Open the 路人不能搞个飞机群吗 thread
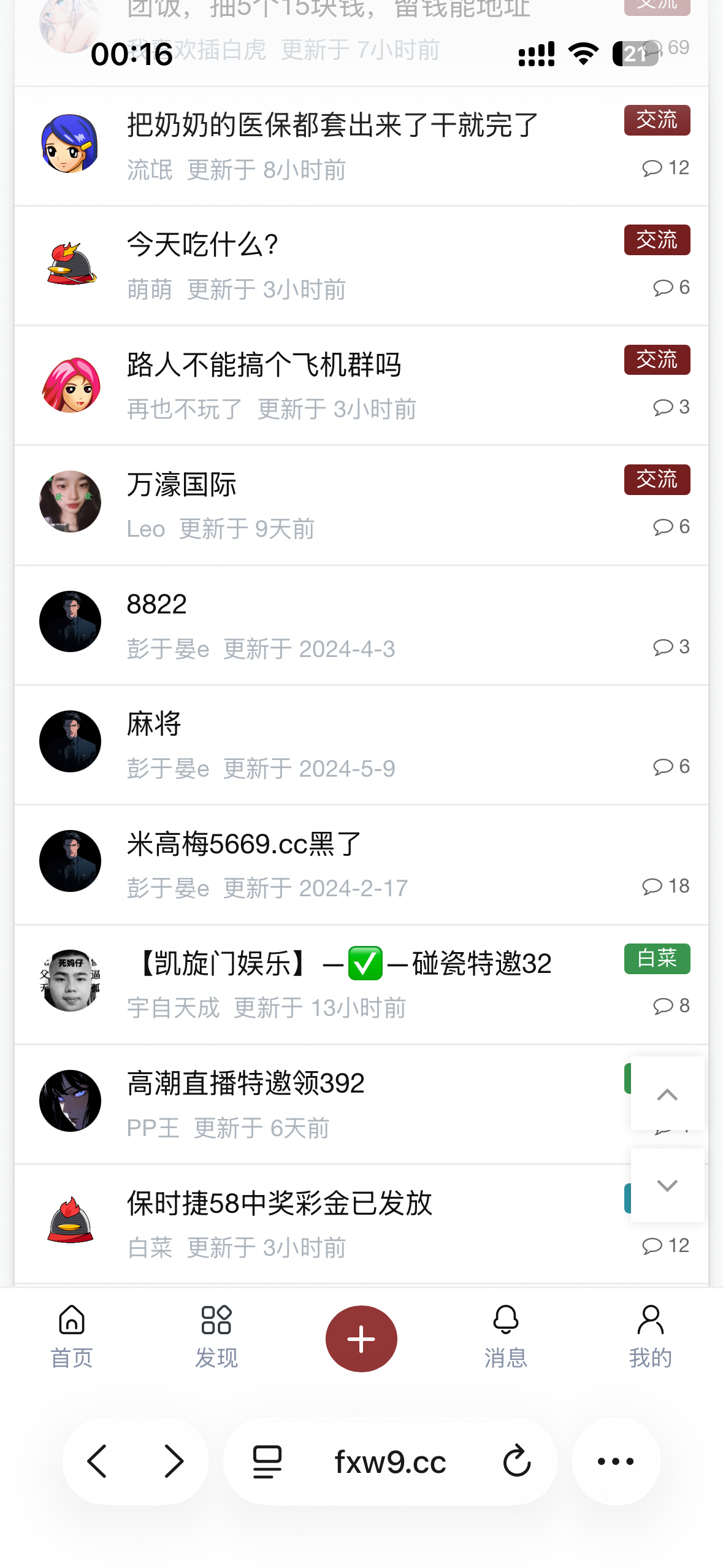This screenshot has height=1568, width=723. pyautogui.click(x=264, y=365)
